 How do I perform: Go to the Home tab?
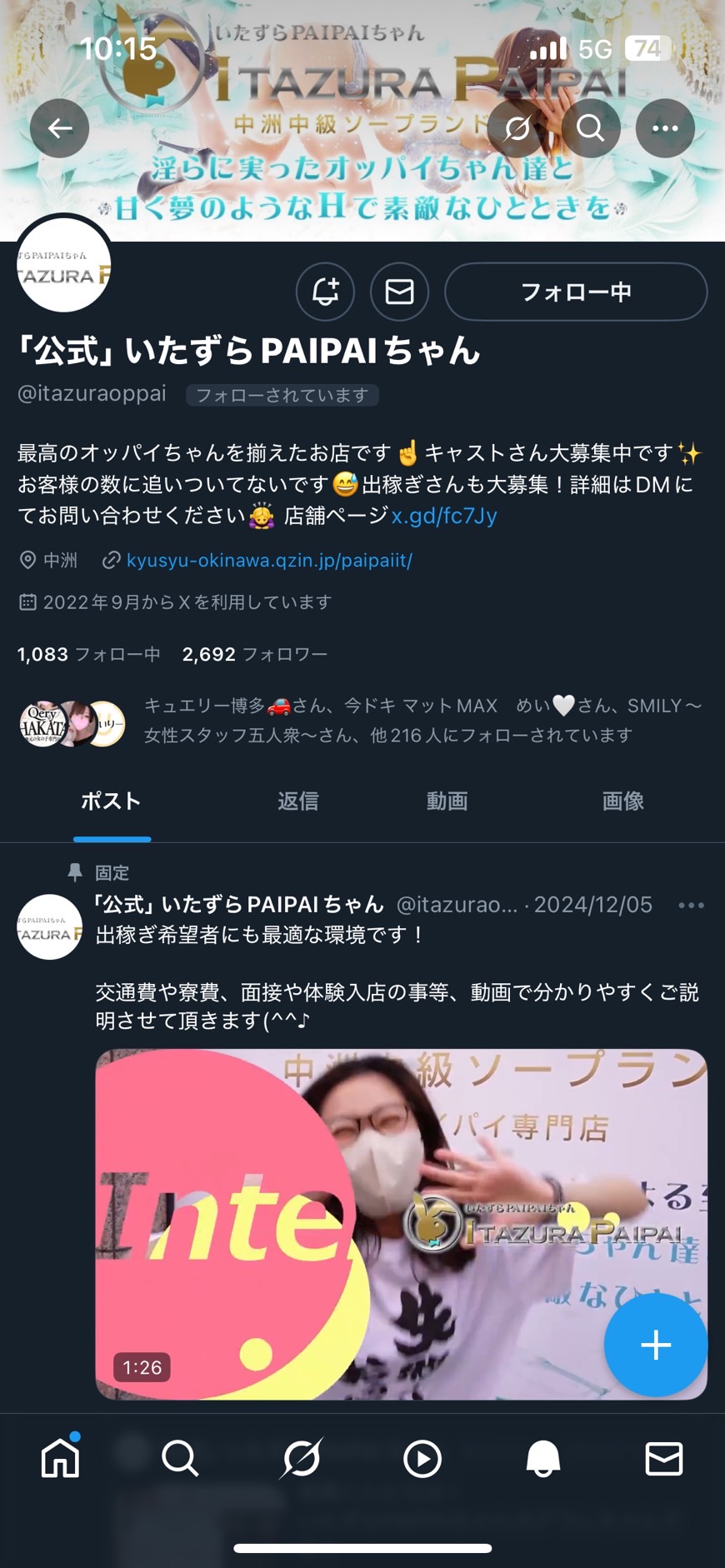(x=60, y=1459)
